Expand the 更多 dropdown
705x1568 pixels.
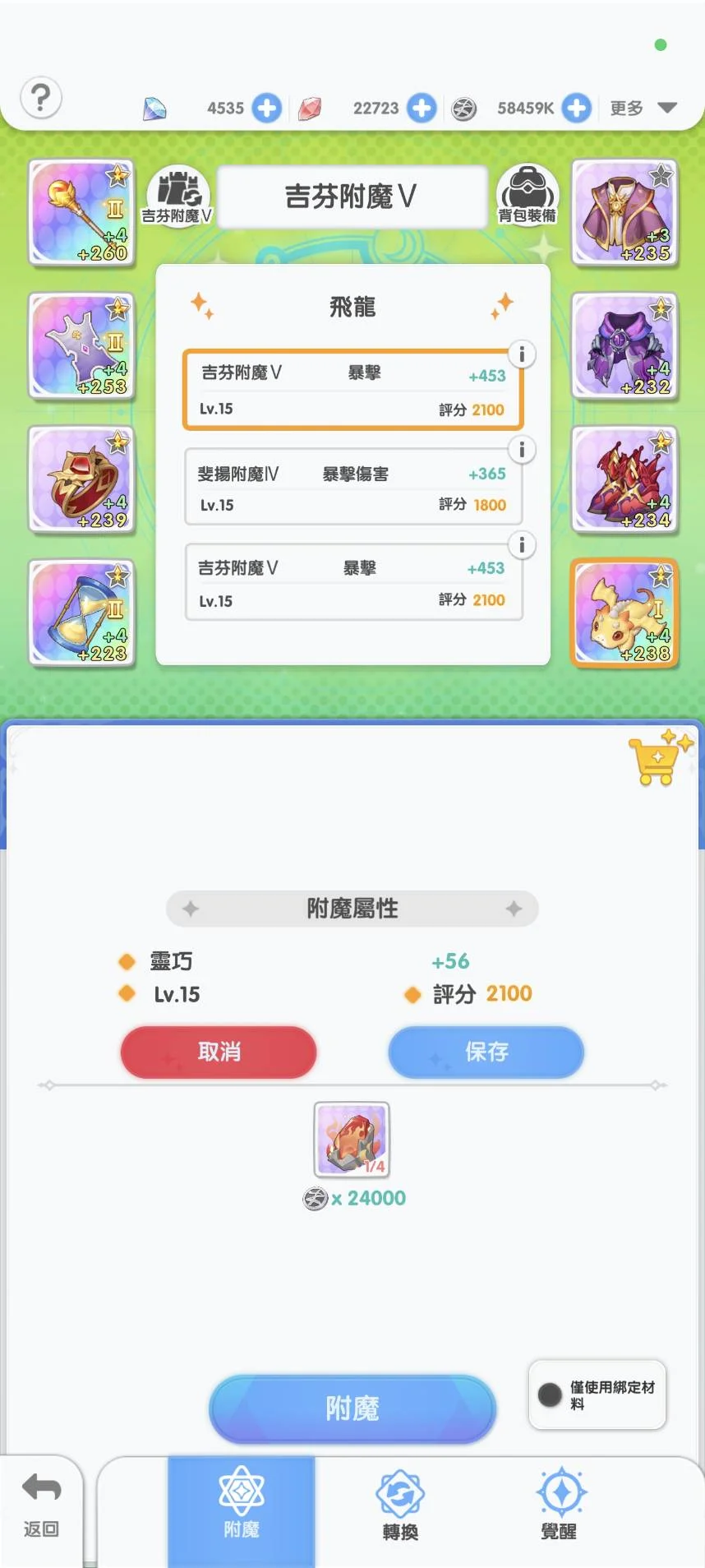coord(643,108)
